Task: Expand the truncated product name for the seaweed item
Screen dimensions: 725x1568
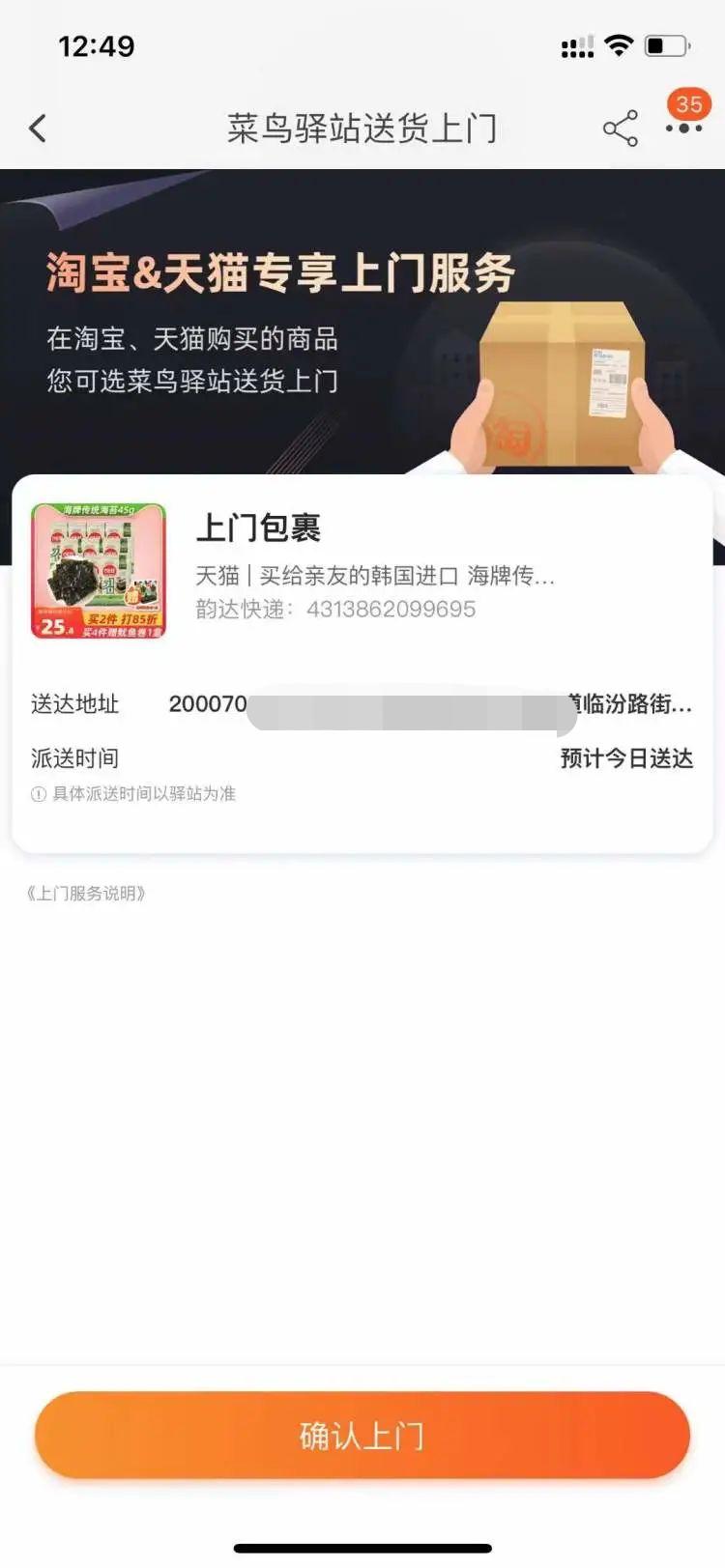Action: click(377, 576)
